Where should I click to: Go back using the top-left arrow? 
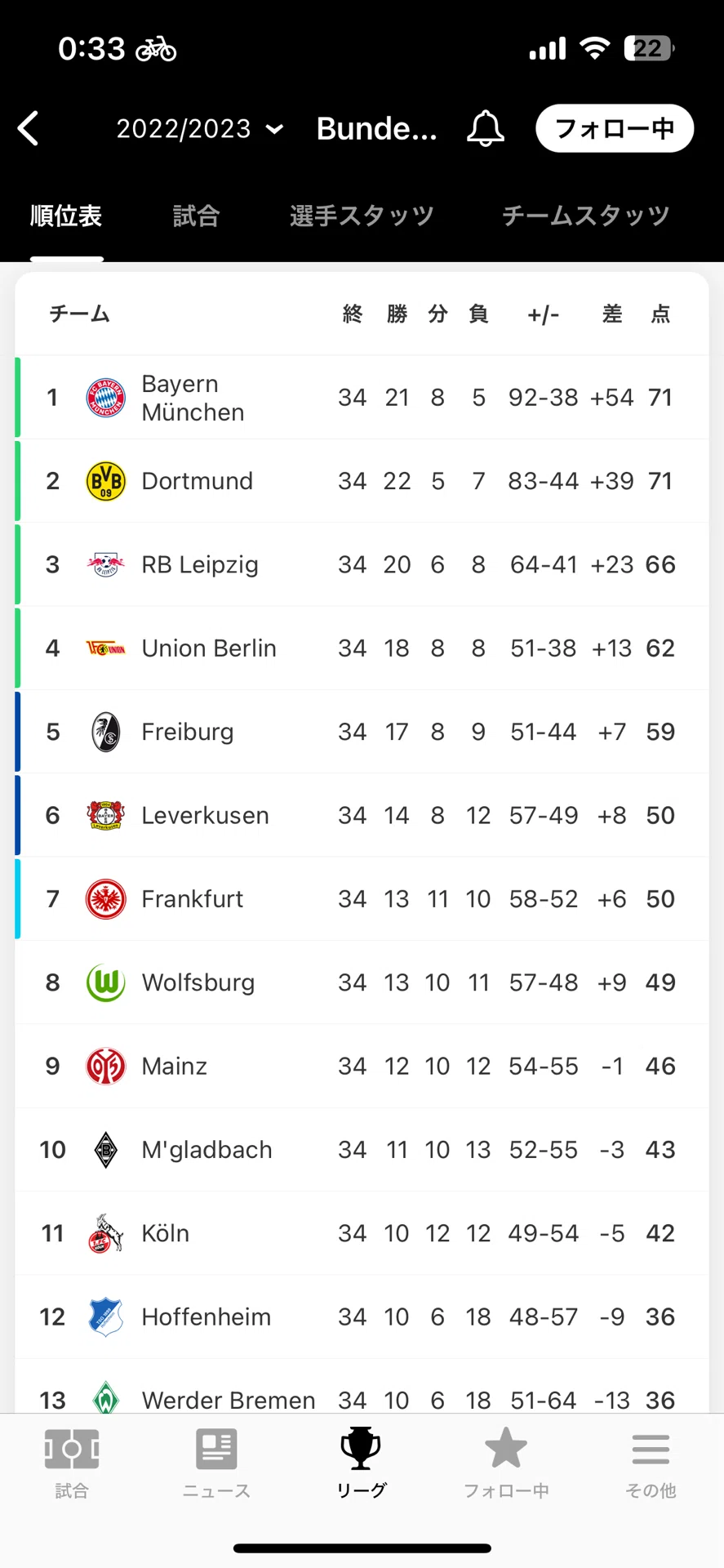(x=29, y=128)
